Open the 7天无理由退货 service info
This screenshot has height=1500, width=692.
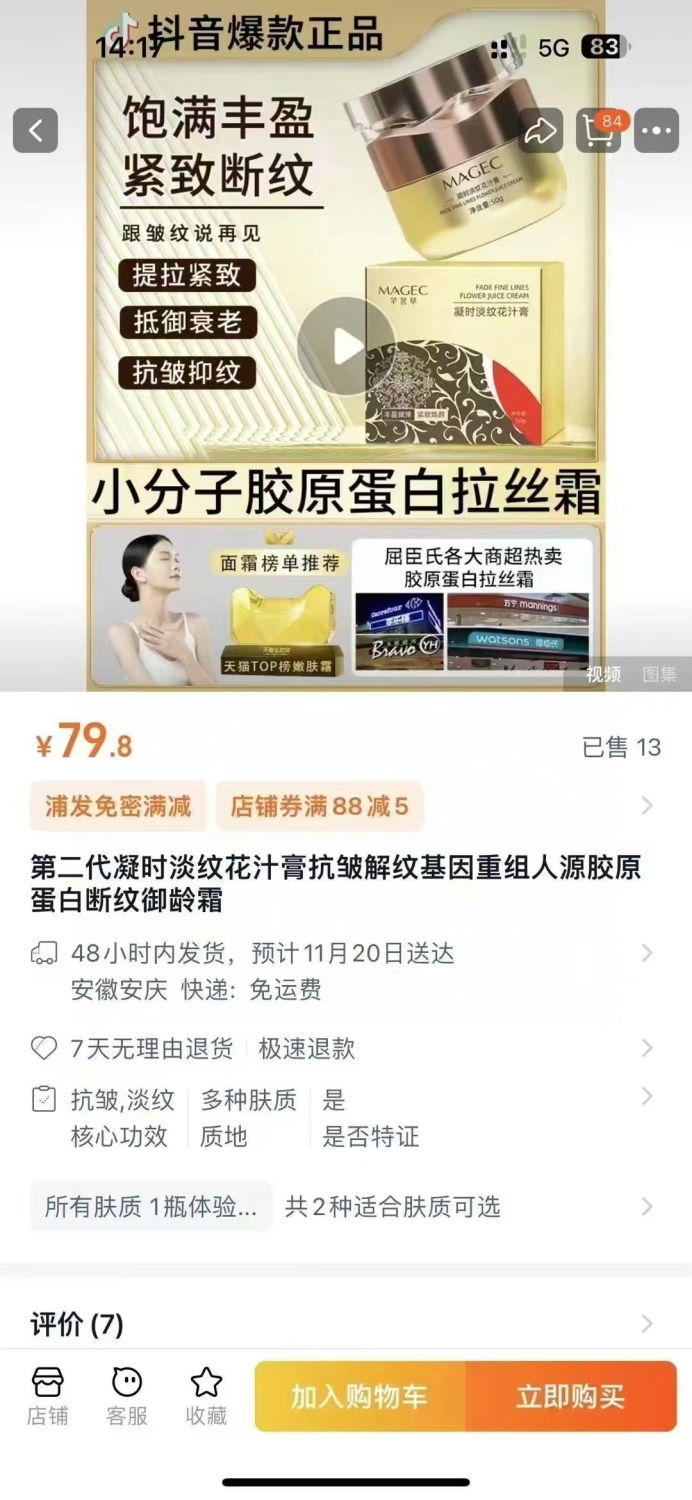coord(346,1048)
